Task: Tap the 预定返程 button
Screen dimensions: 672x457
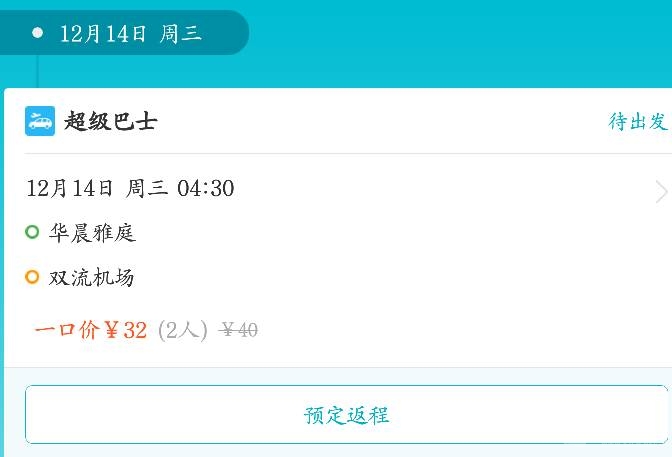Action: [x=346, y=414]
